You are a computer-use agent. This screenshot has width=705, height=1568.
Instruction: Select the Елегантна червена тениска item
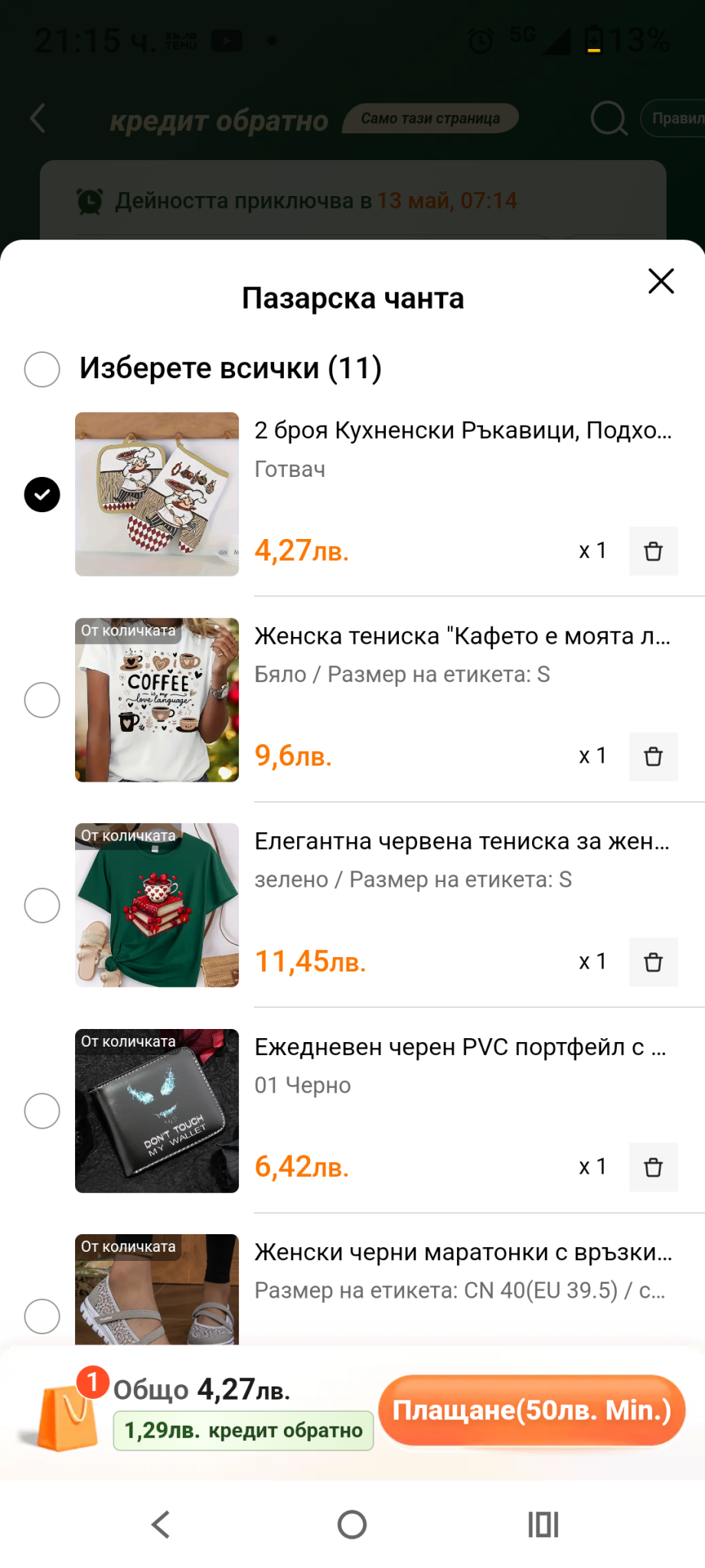(42, 906)
